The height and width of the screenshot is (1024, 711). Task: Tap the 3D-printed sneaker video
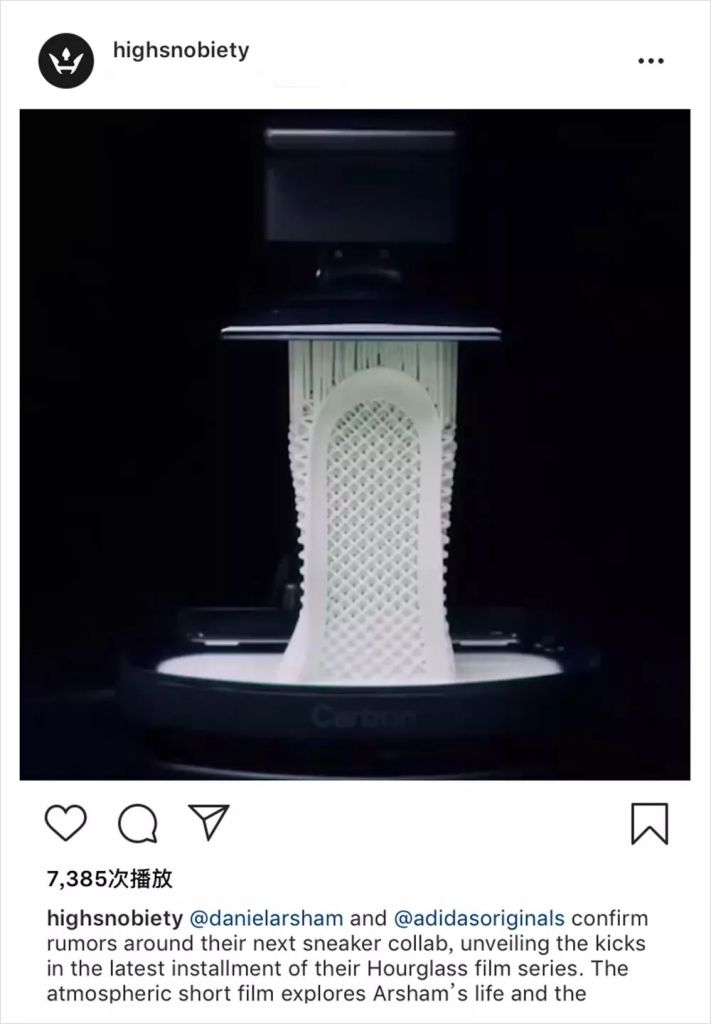pyautogui.click(x=355, y=445)
